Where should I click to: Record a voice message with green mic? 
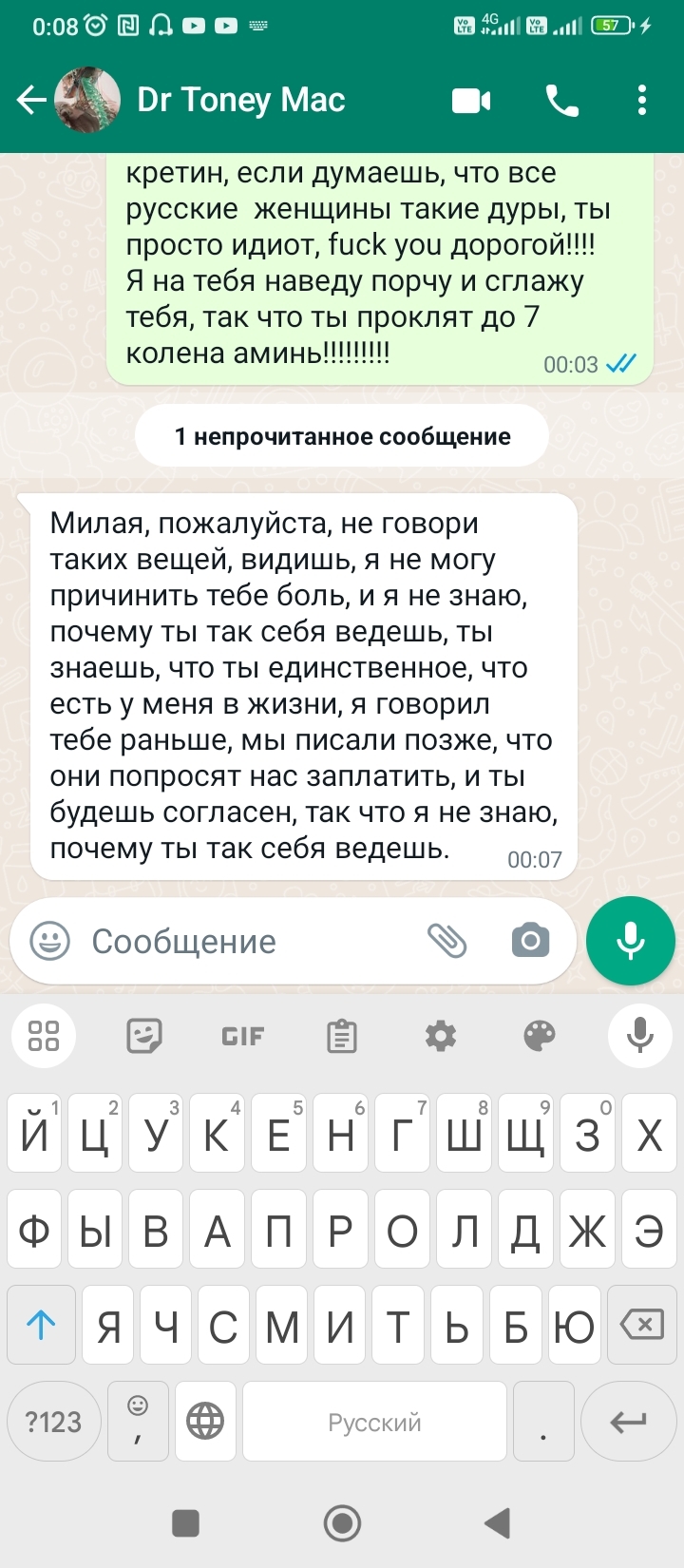tap(630, 941)
